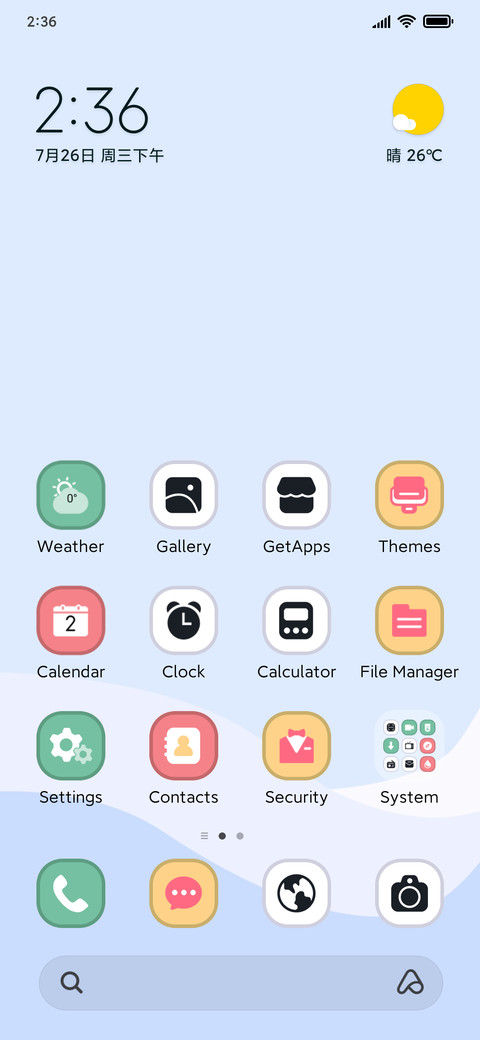Open the Camera app in the dock
Screen dimensions: 480x1040
(x=409, y=893)
